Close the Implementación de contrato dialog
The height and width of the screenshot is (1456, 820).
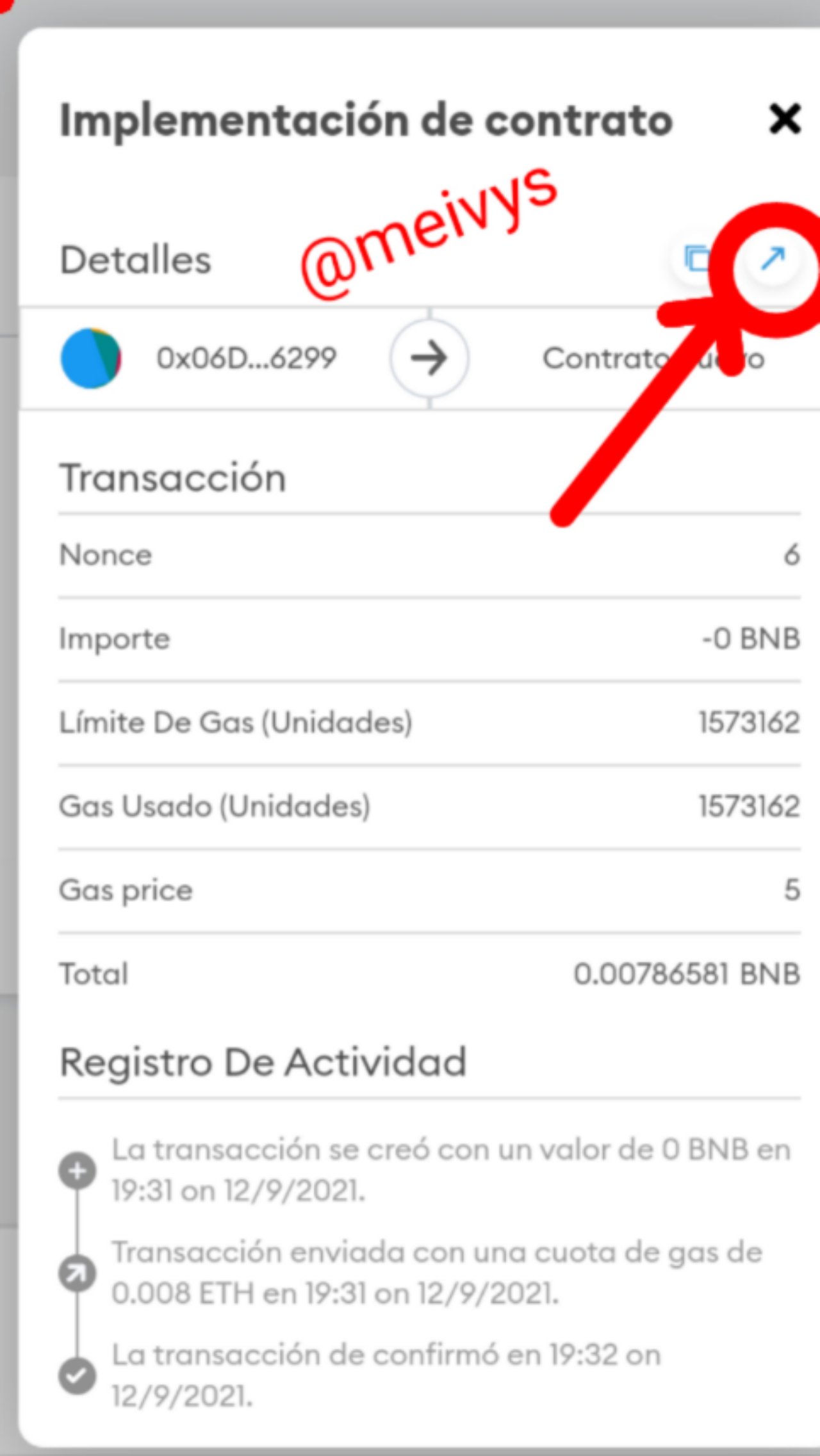tap(785, 119)
